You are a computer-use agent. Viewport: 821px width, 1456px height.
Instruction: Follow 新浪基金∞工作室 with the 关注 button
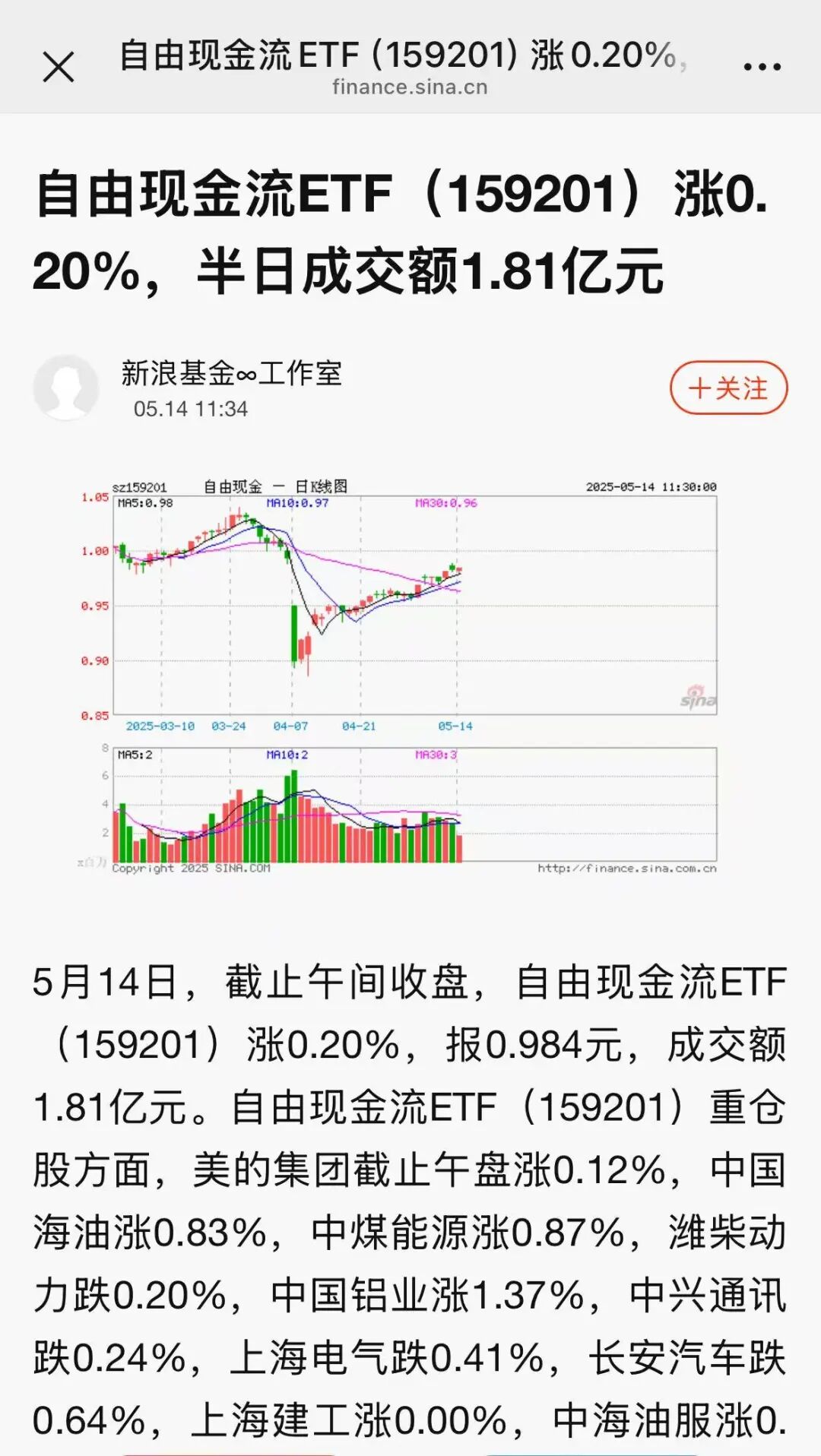728,388
